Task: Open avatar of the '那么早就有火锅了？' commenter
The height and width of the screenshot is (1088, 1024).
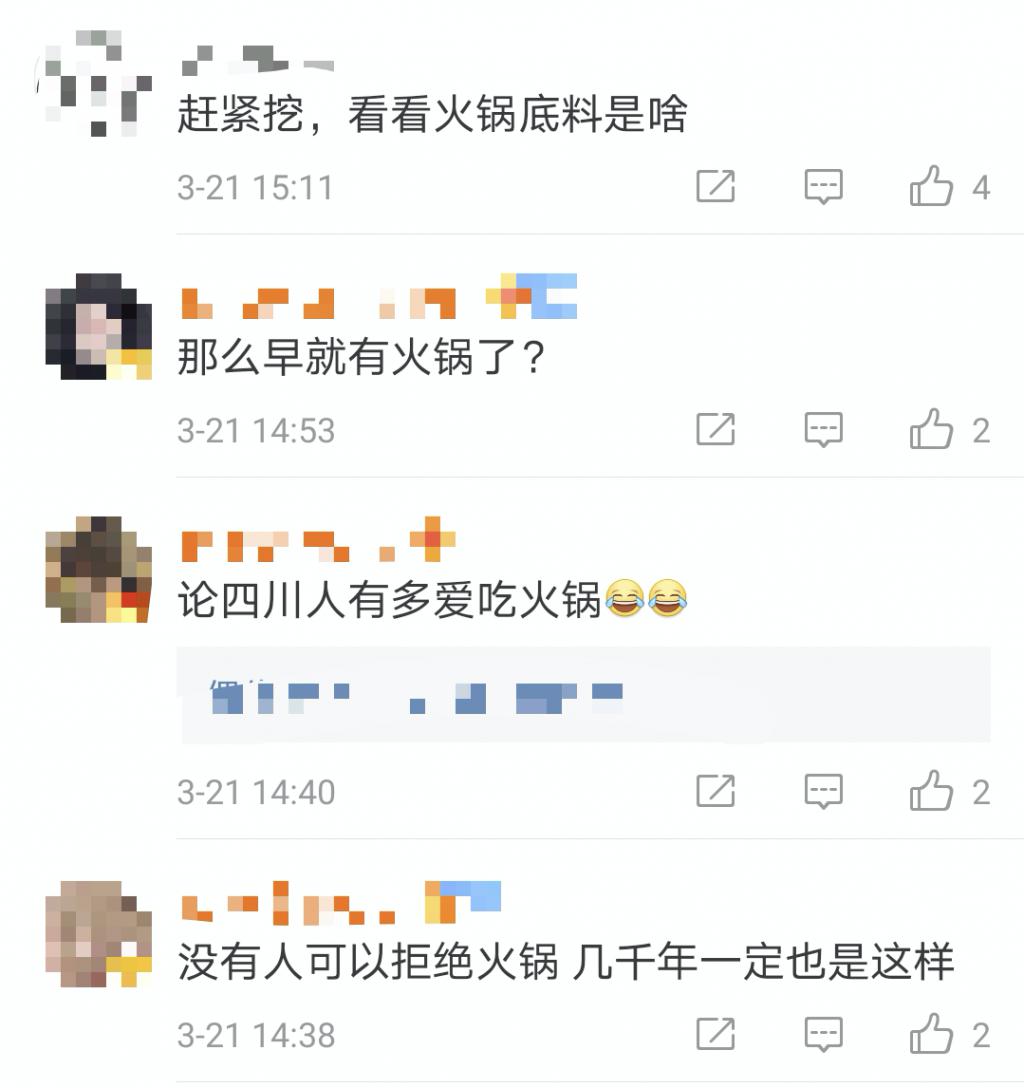Action: pyautogui.click(x=98, y=327)
